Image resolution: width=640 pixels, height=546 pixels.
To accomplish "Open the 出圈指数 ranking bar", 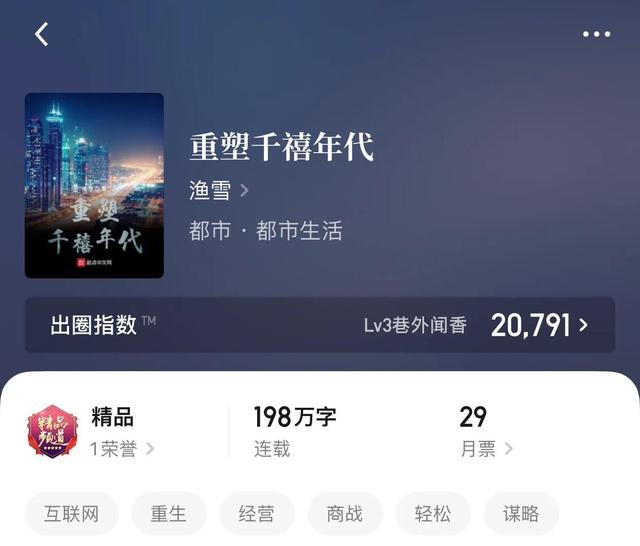I will (x=320, y=325).
